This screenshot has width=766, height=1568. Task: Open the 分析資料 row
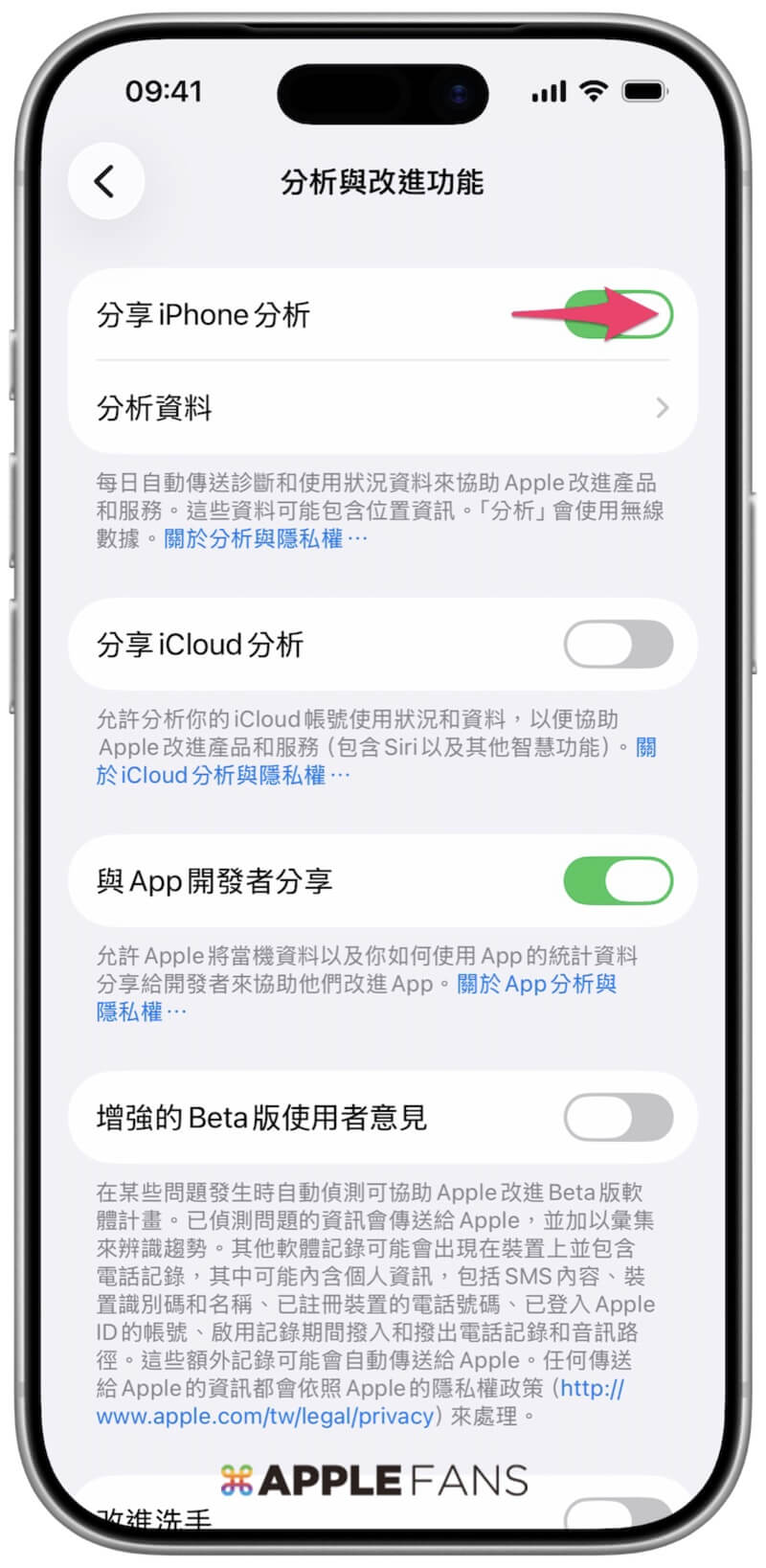click(x=383, y=408)
